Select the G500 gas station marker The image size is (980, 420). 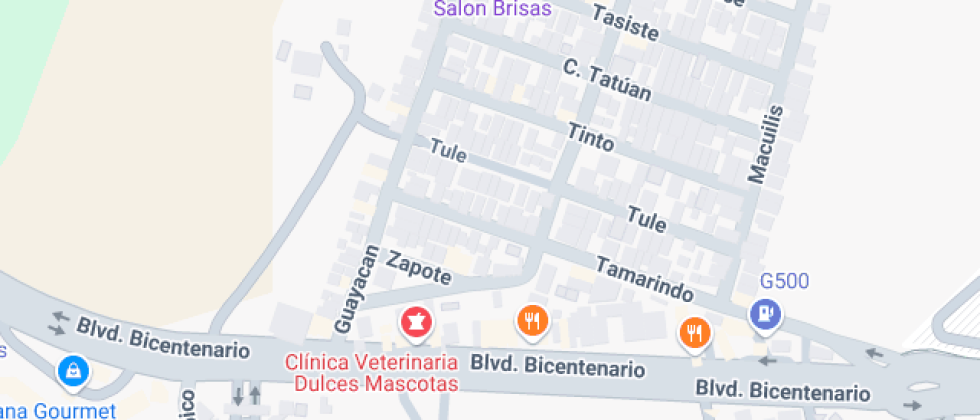[766, 314]
